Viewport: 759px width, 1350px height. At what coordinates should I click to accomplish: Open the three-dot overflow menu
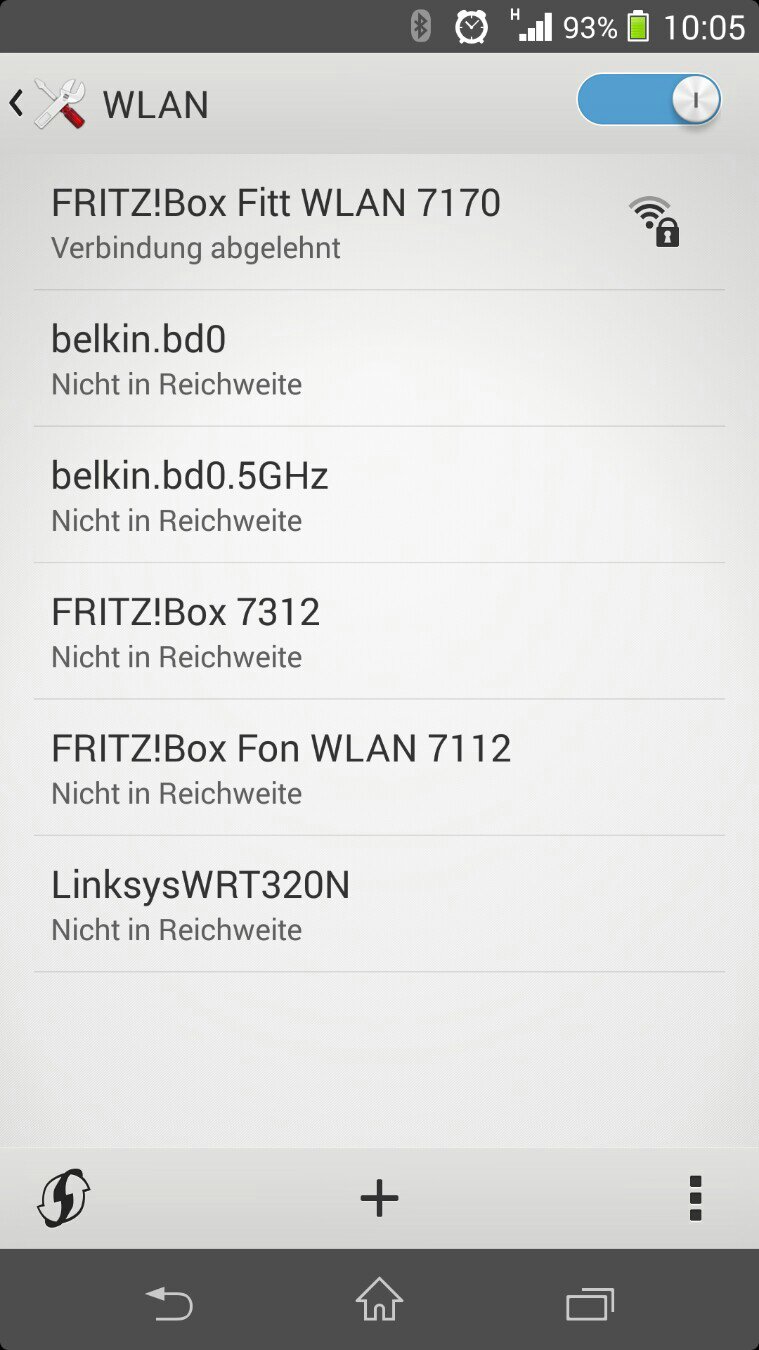(695, 1197)
